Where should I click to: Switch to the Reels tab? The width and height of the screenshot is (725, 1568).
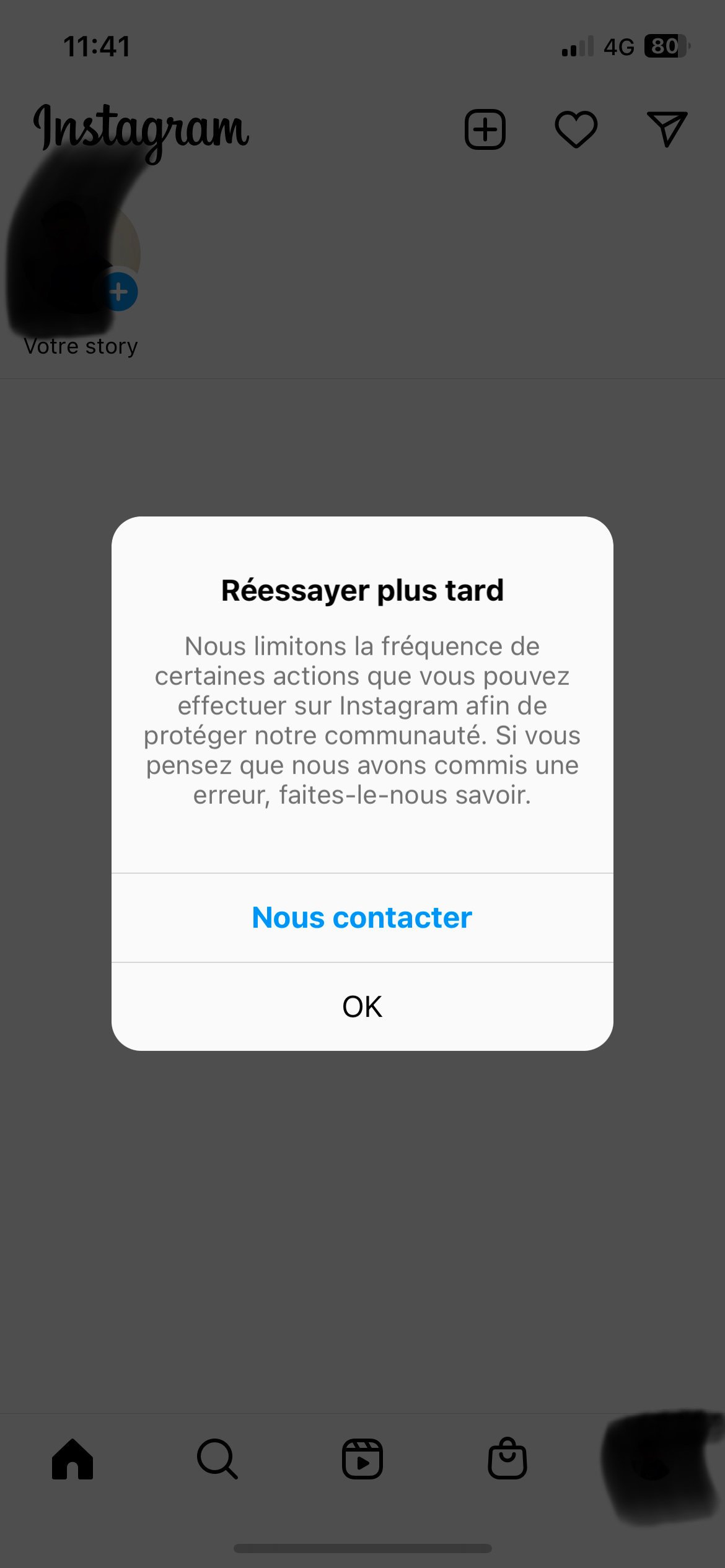[x=362, y=1459]
